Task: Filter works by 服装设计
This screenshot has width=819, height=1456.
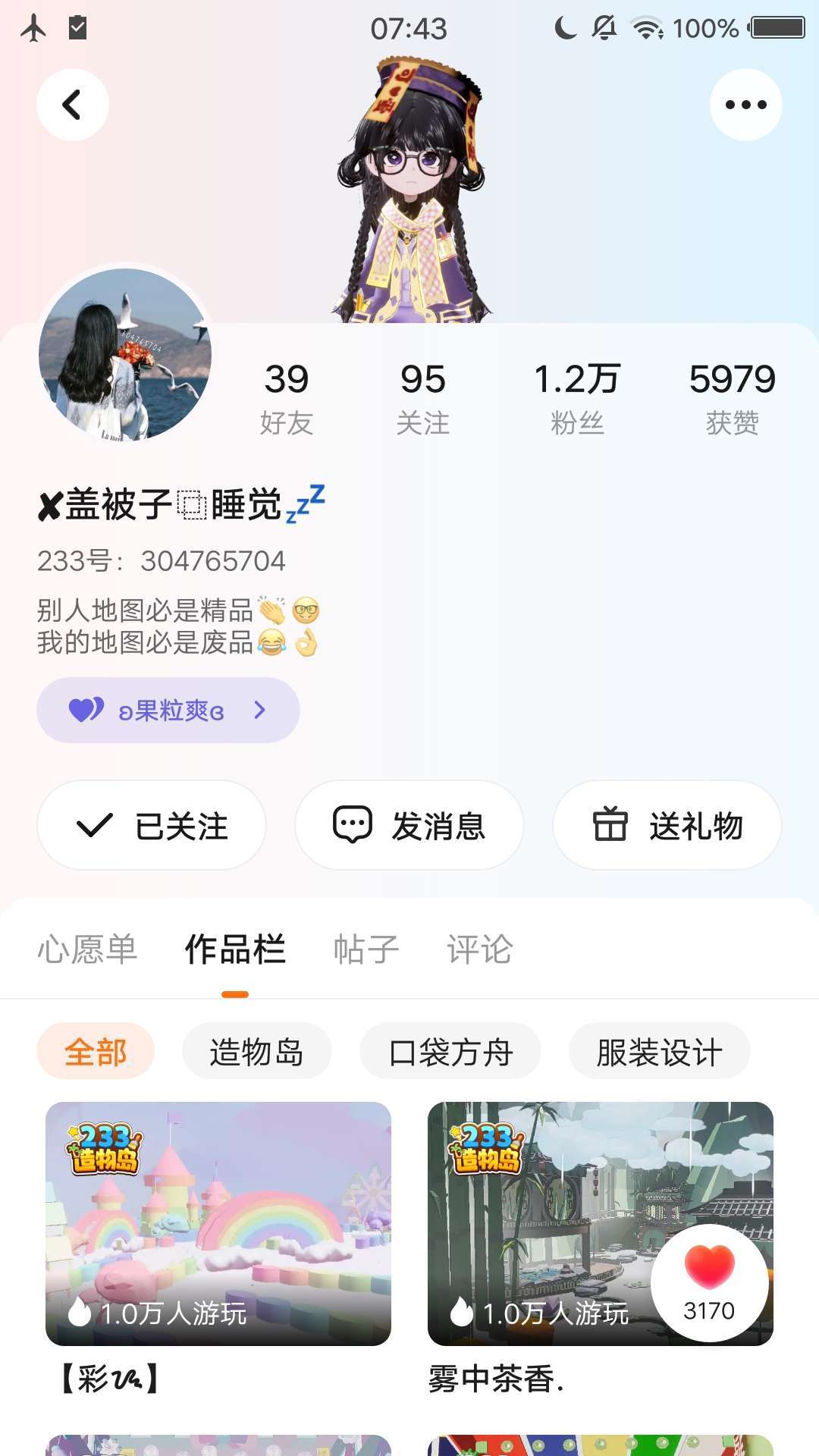Action: [x=659, y=1052]
